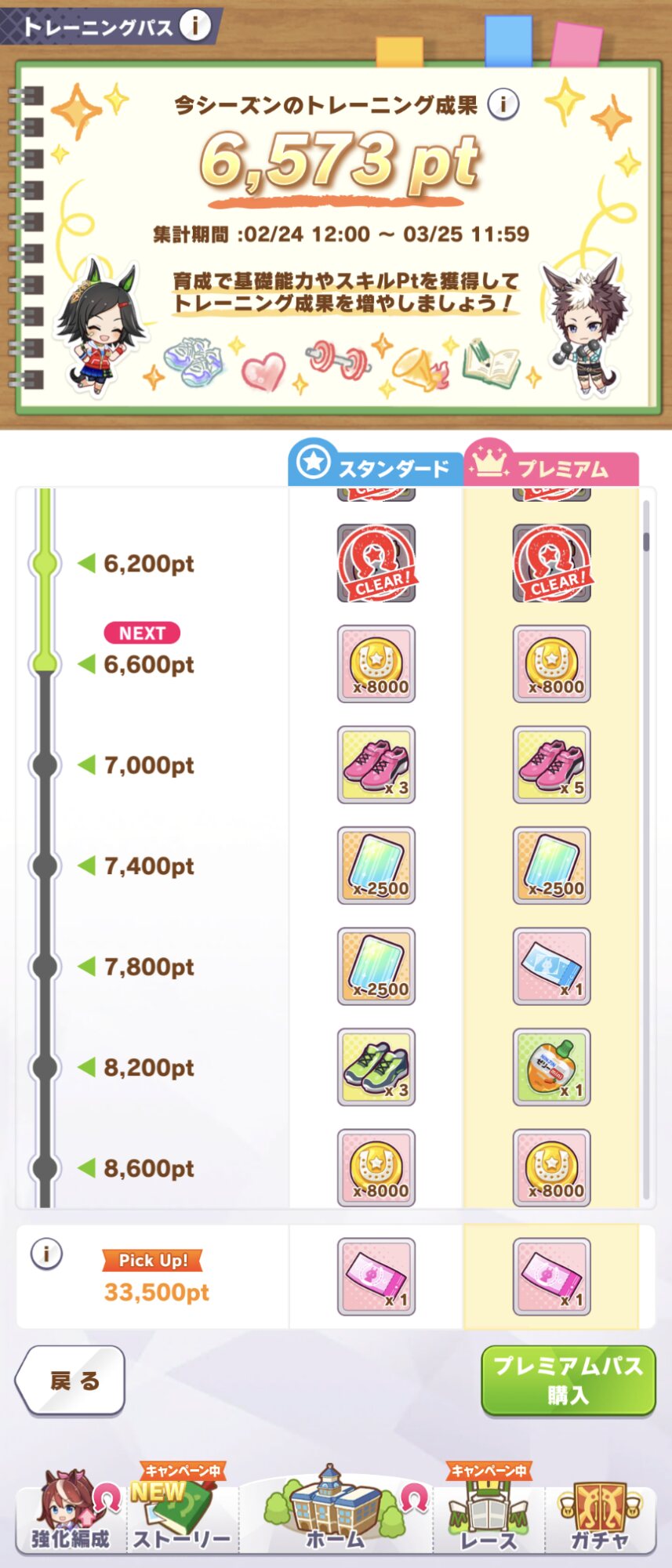The width and height of the screenshot is (672, 1568).
Task: View standard 8,200pt green shoes x3
Action: (376, 1068)
